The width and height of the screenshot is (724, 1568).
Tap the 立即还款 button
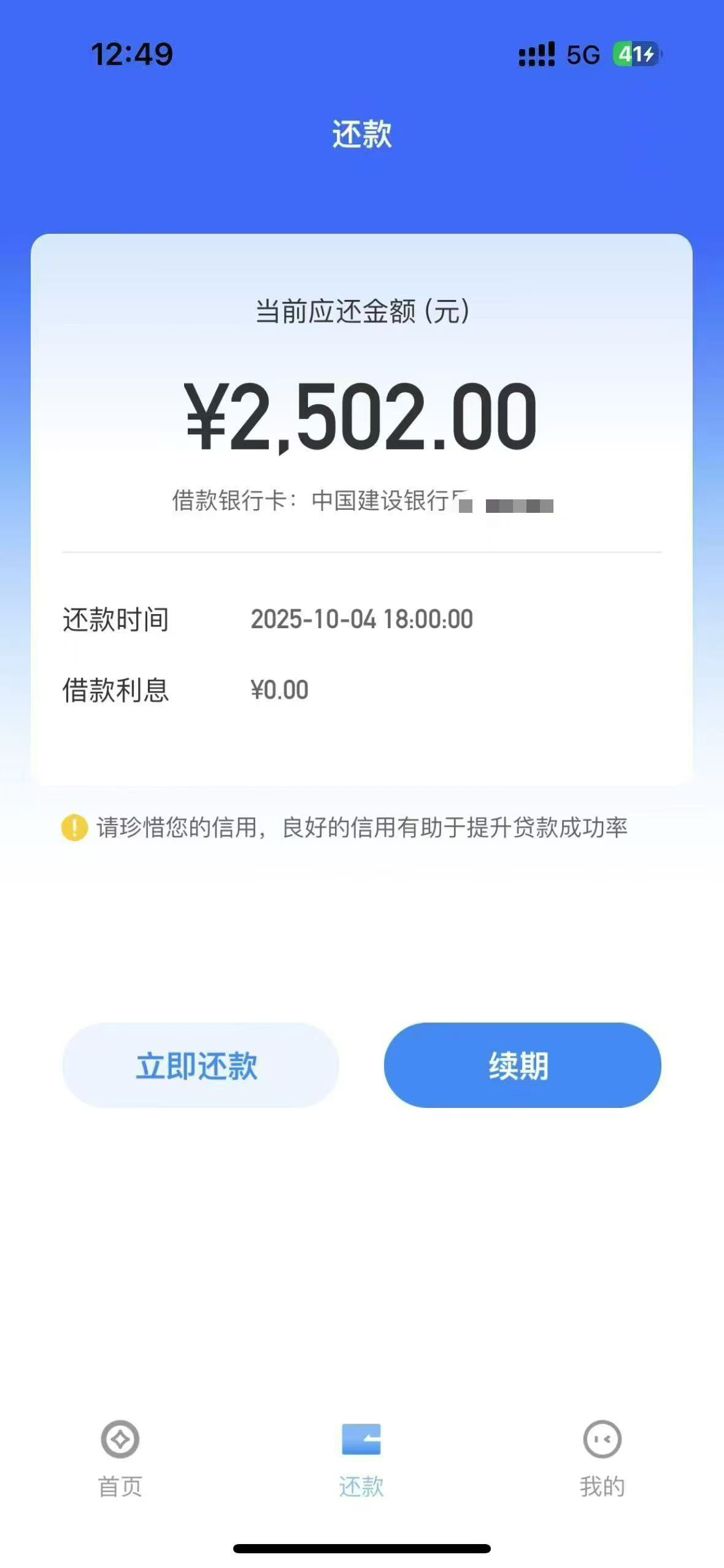(200, 1065)
